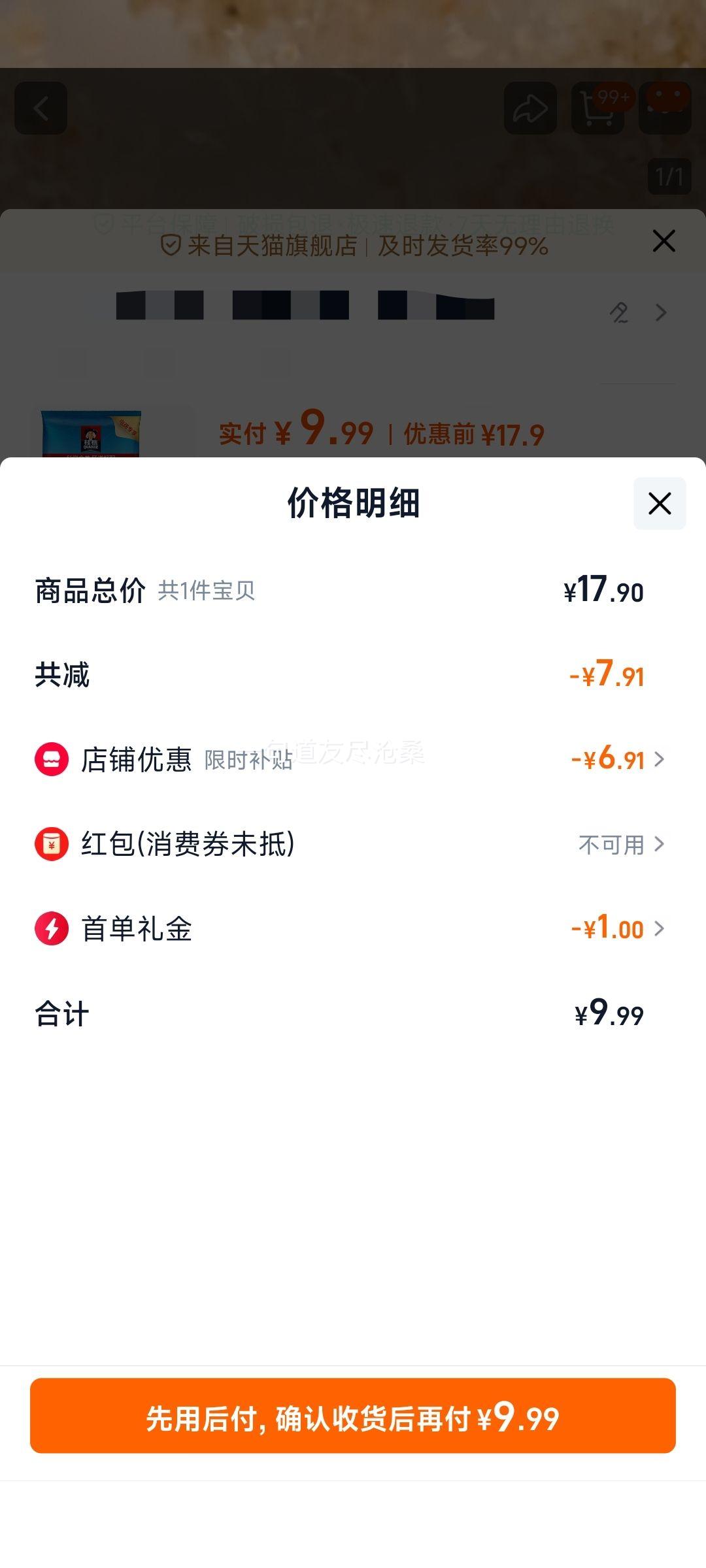Close the 价格明细 price details sheet
706x1568 pixels.
pyautogui.click(x=659, y=504)
